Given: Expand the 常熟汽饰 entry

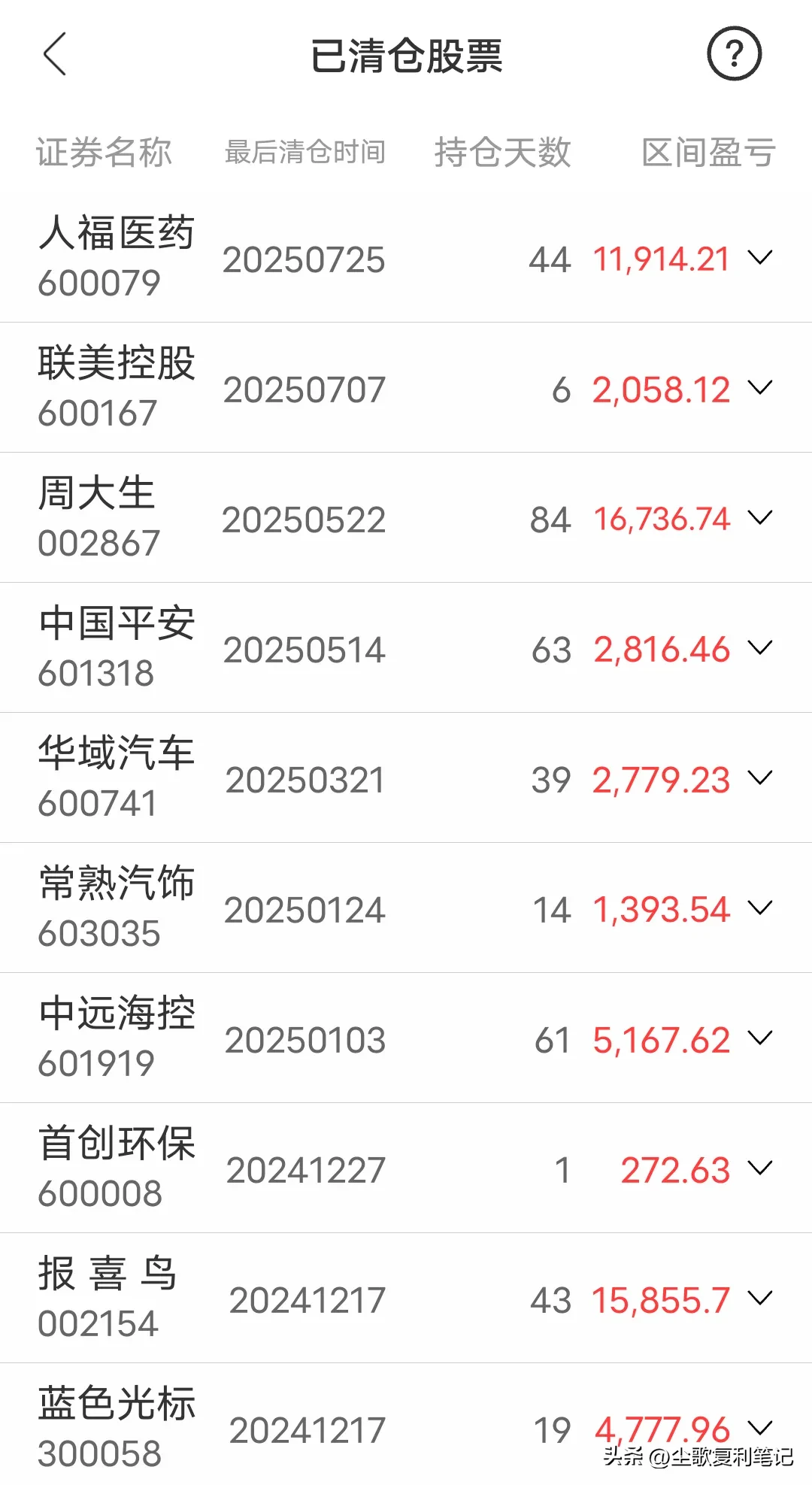Looking at the screenshot, I should click(760, 908).
